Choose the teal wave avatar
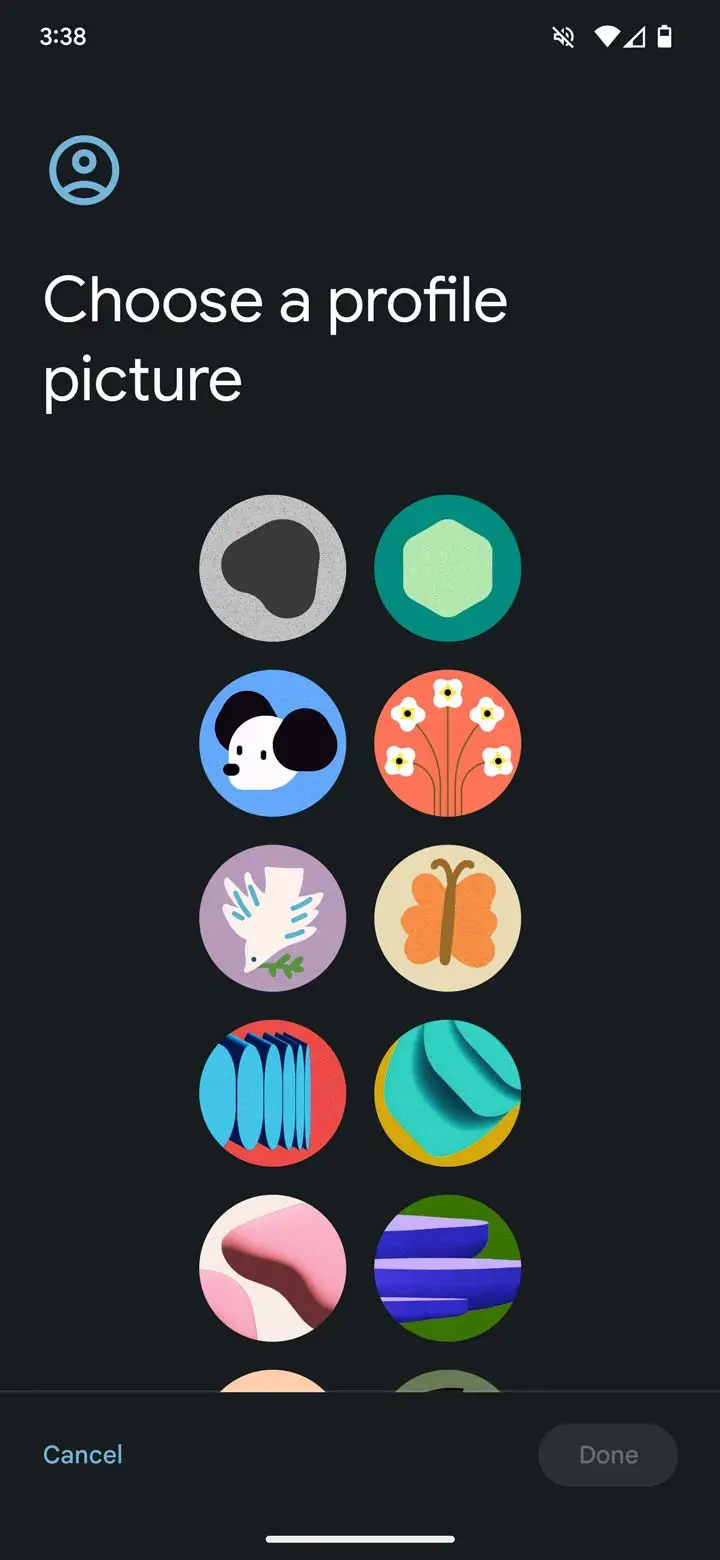 coord(447,1093)
